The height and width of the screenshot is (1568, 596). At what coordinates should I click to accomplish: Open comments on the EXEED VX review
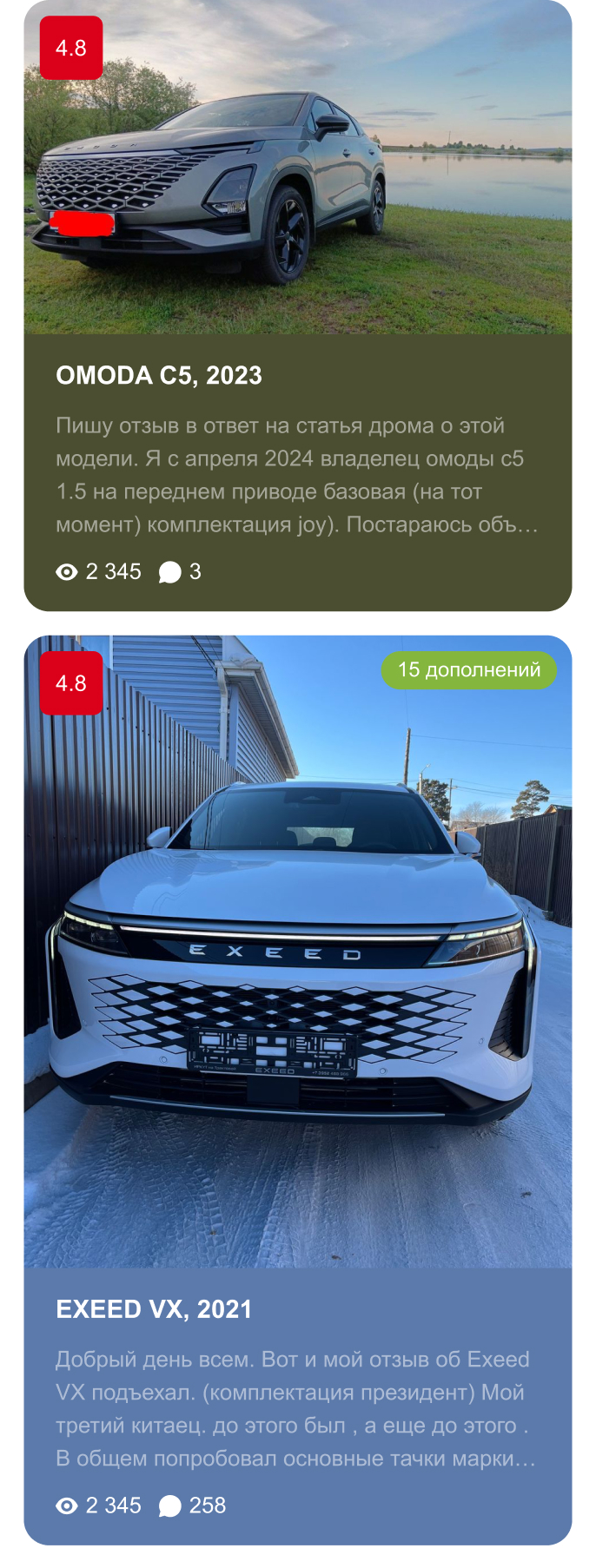[192, 1505]
